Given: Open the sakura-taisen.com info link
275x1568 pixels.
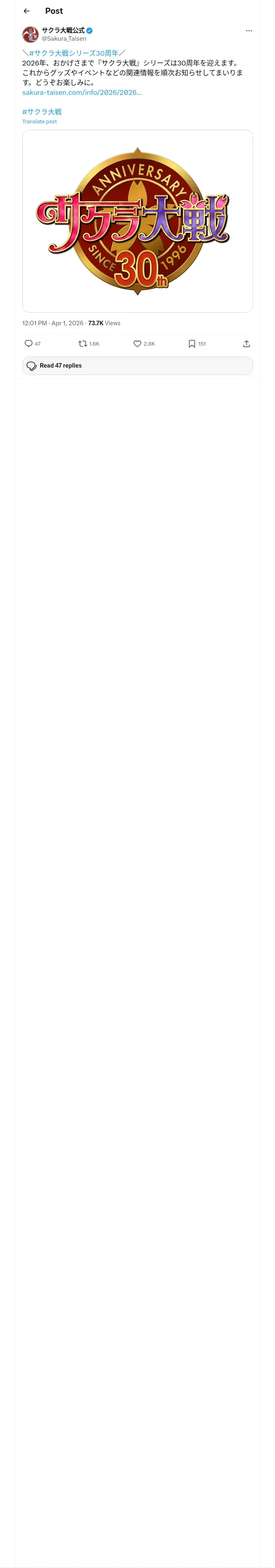Looking at the screenshot, I should (x=82, y=92).
